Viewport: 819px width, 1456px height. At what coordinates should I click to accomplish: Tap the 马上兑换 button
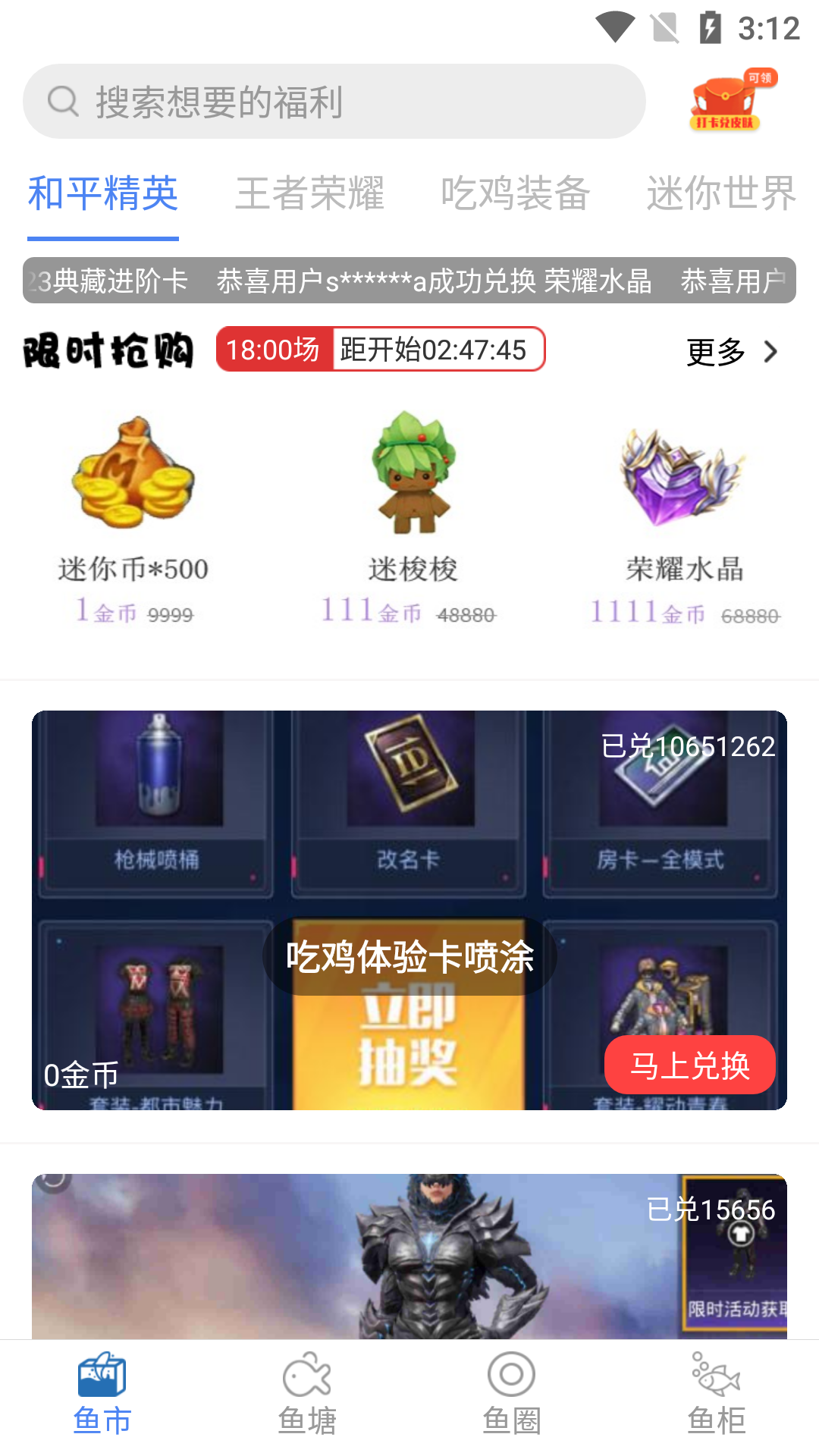[x=689, y=1065]
